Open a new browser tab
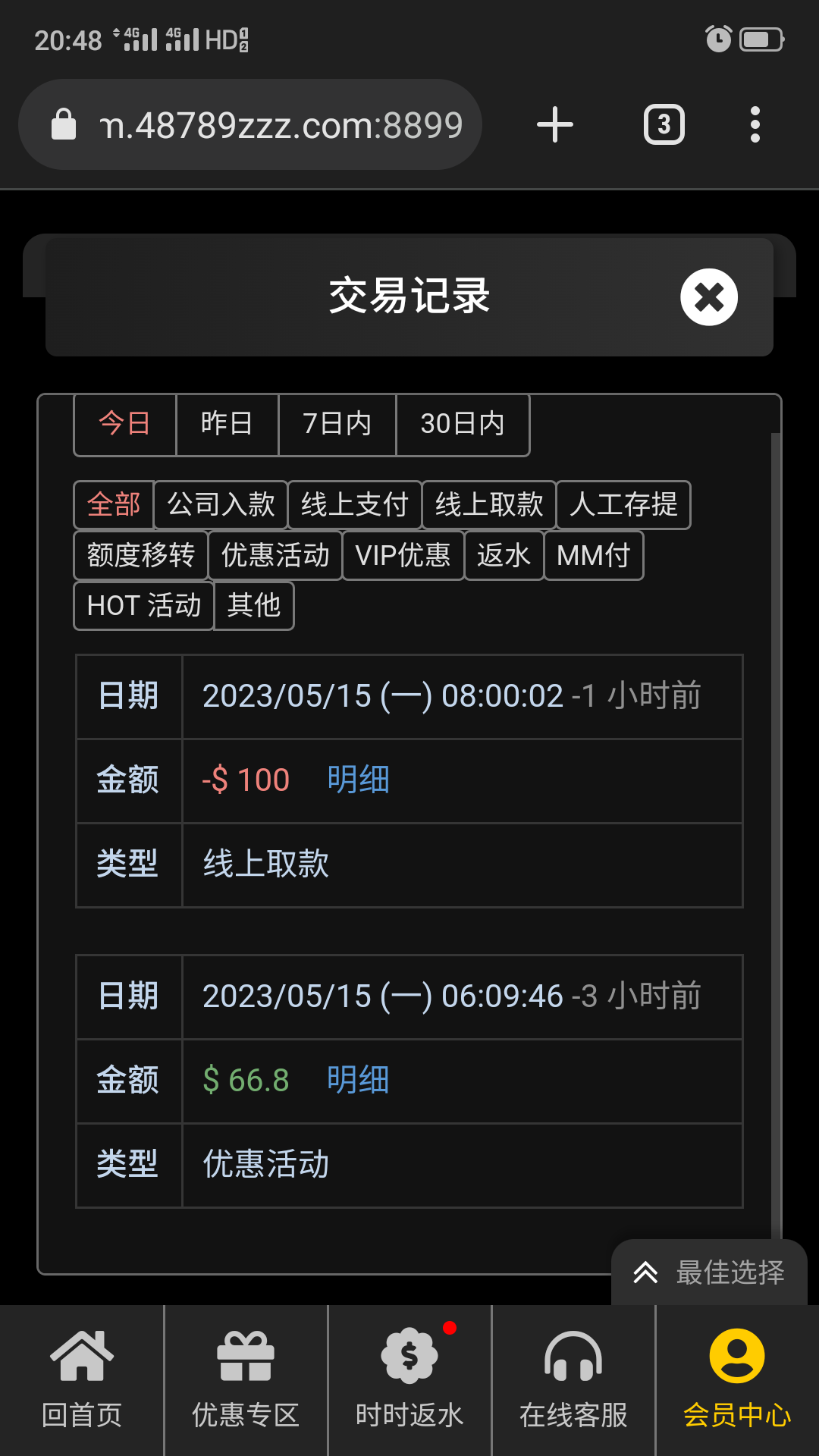 pos(555,124)
